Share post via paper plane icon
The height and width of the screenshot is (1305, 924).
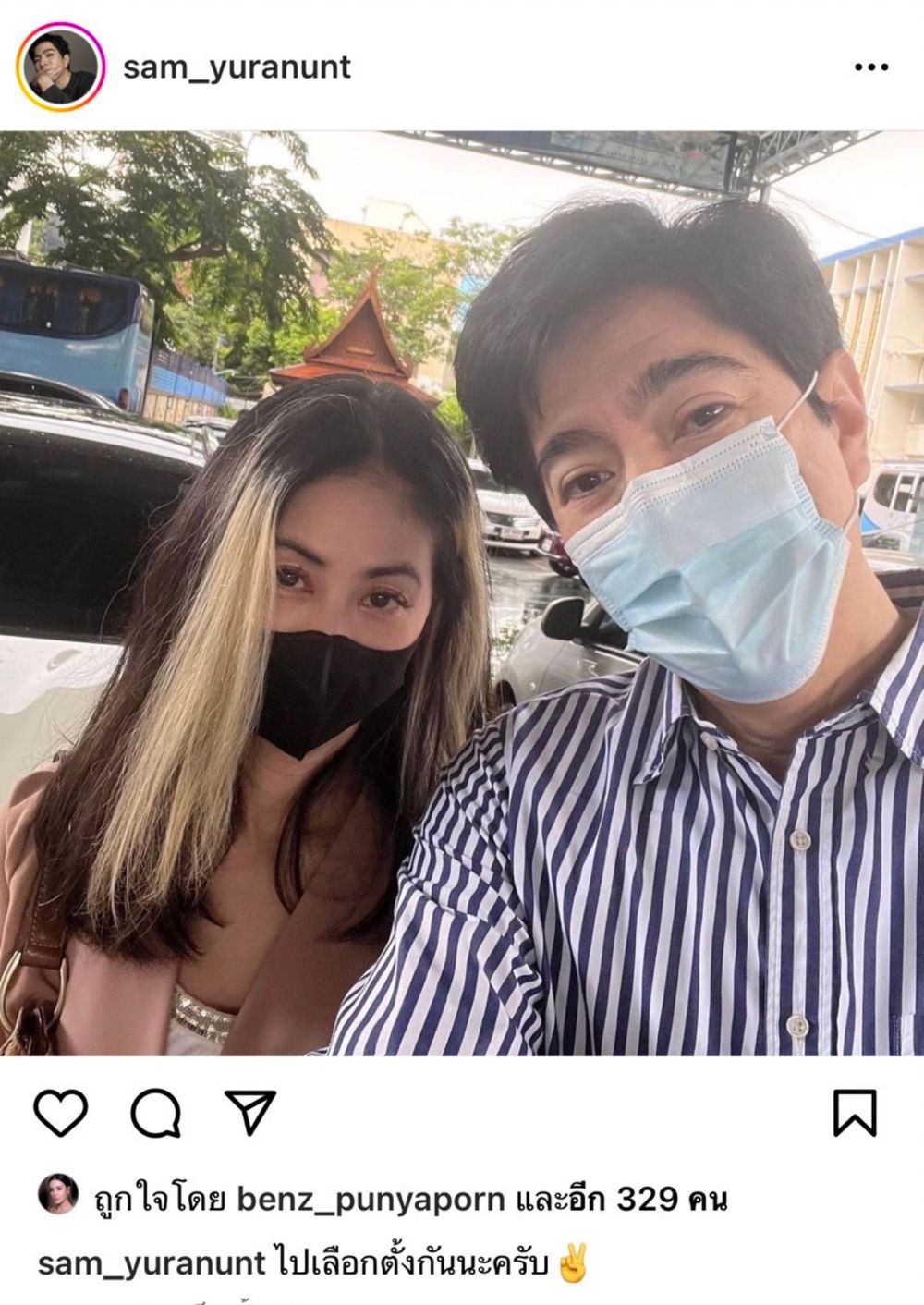pos(250,1112)
